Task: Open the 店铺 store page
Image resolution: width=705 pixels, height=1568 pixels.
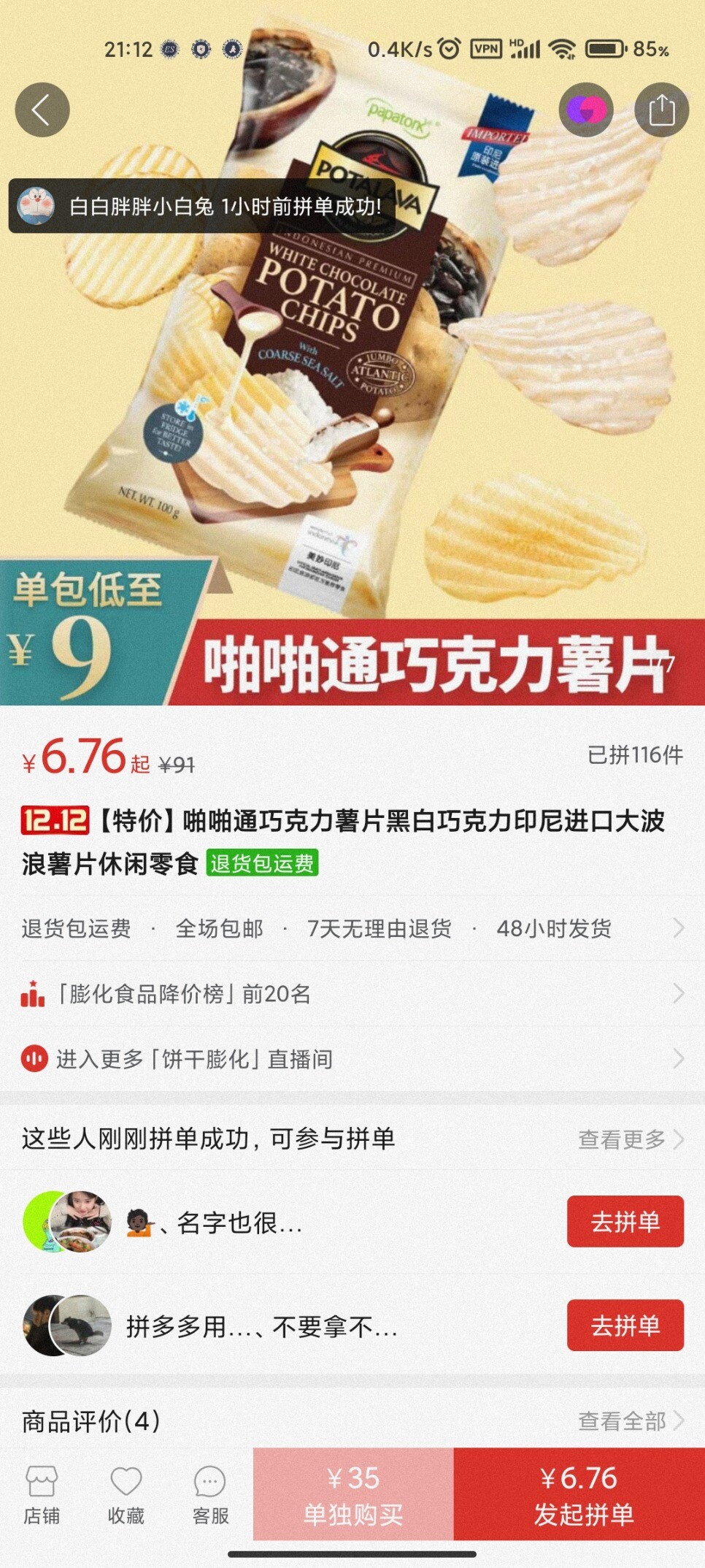Action: pos(42,1496)
